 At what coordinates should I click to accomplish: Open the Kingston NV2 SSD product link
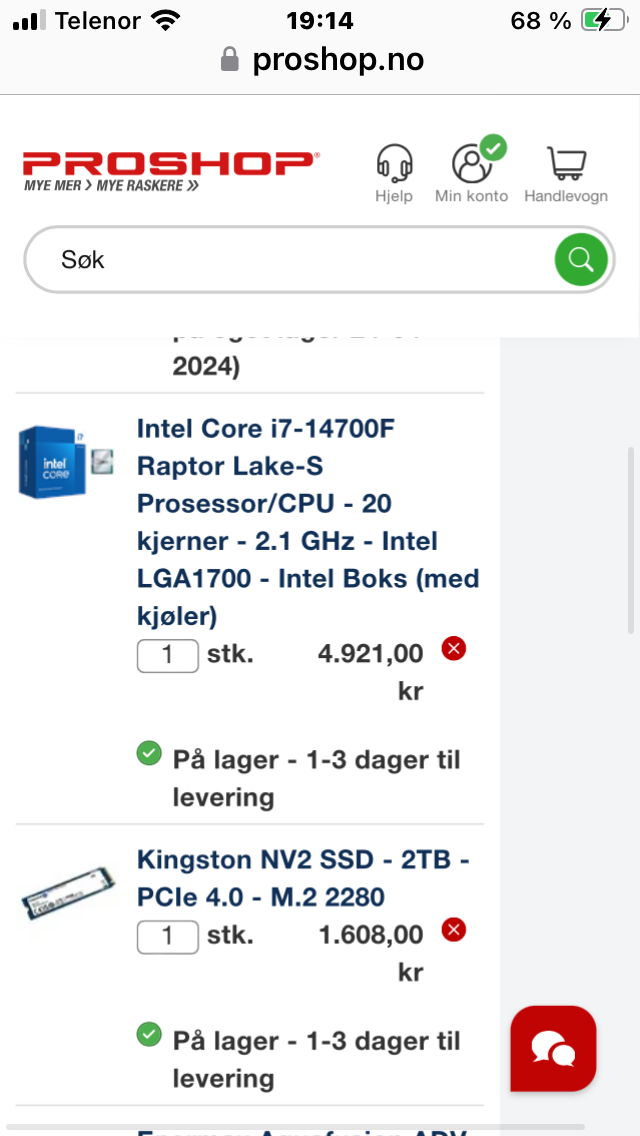(x=303, y=879)
